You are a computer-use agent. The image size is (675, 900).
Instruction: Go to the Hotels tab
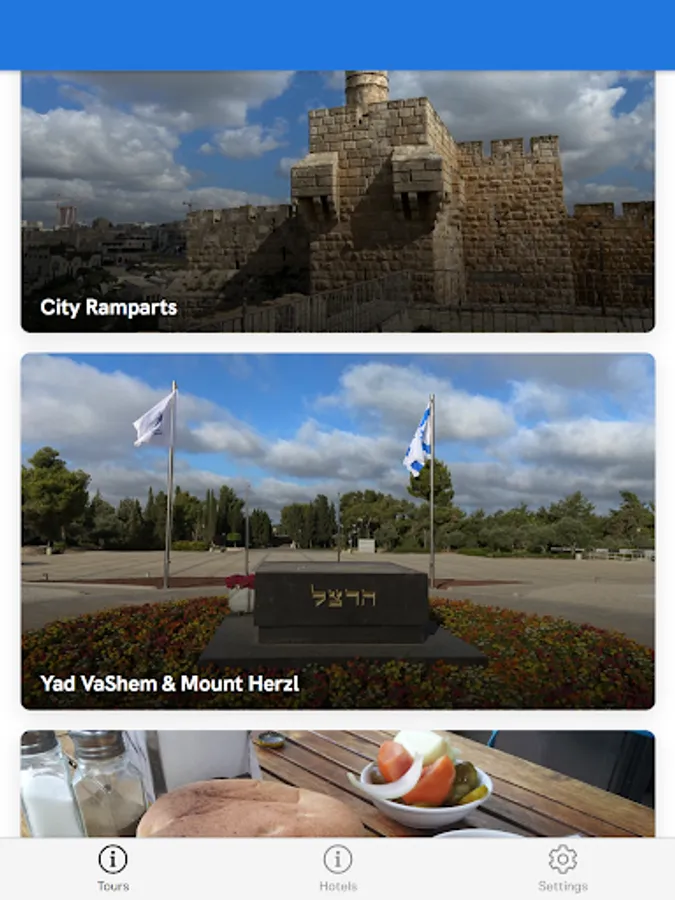338,868
